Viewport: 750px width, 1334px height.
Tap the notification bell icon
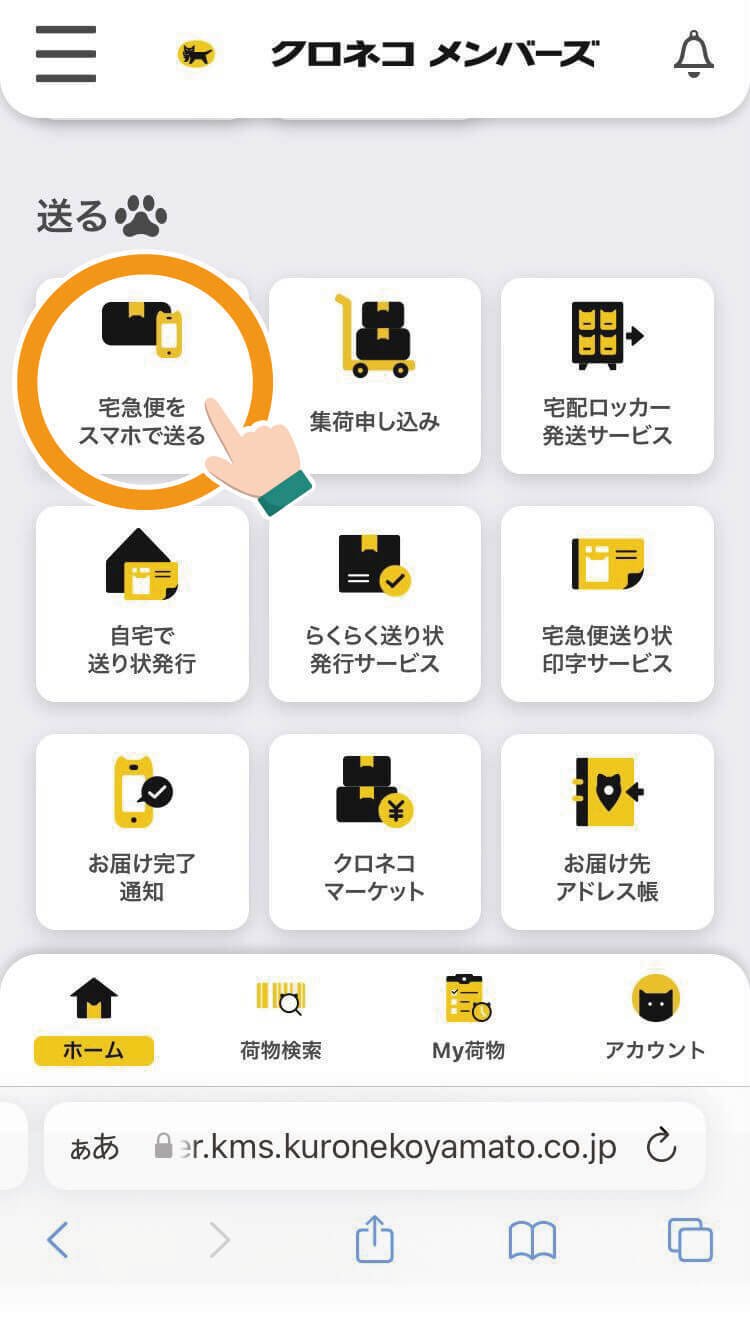tap(694, 55)
